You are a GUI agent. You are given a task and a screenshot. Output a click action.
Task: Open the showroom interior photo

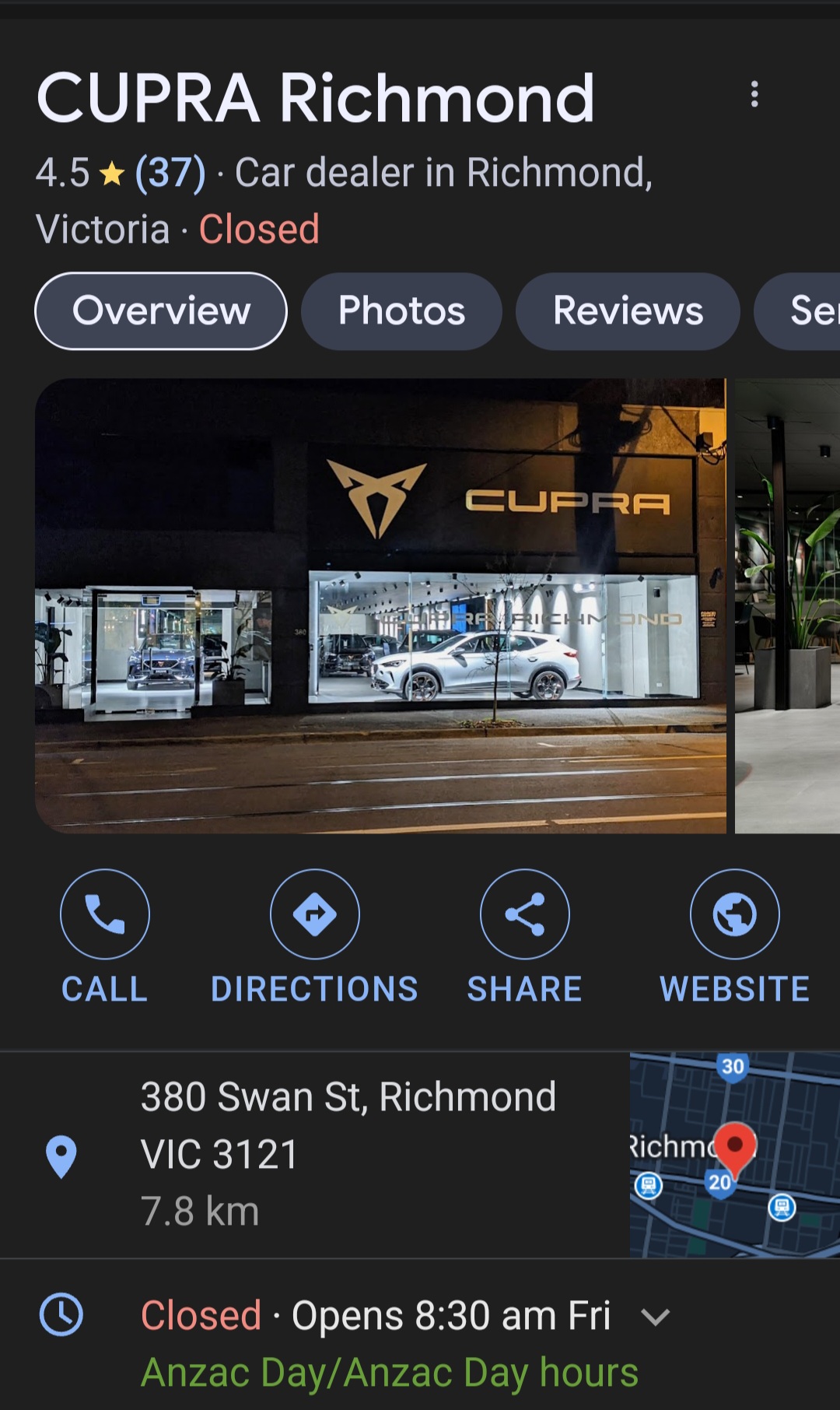click(x=787, y=605)
